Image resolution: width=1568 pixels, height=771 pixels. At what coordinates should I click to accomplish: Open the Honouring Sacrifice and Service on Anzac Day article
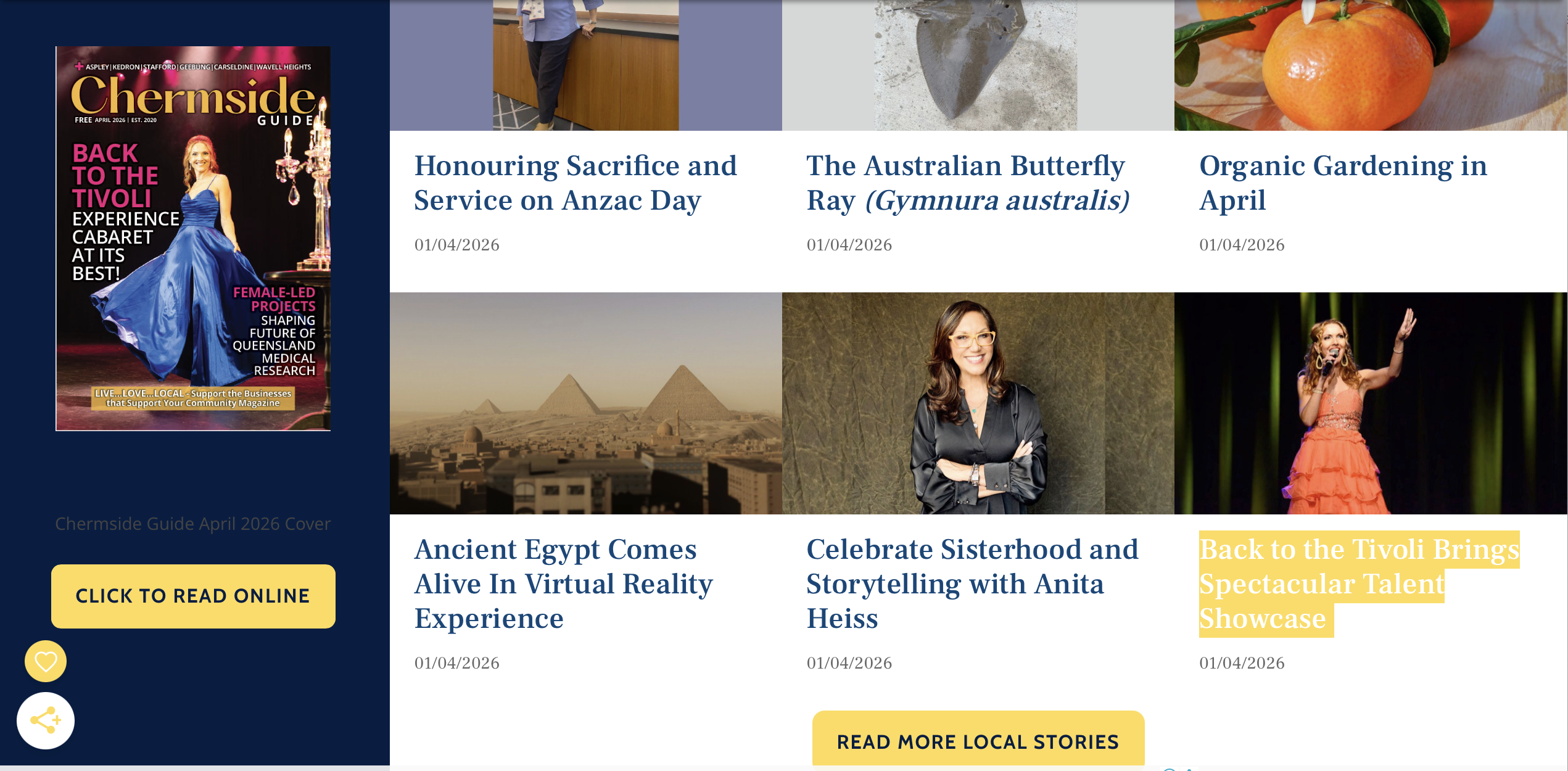pos(575,183)
